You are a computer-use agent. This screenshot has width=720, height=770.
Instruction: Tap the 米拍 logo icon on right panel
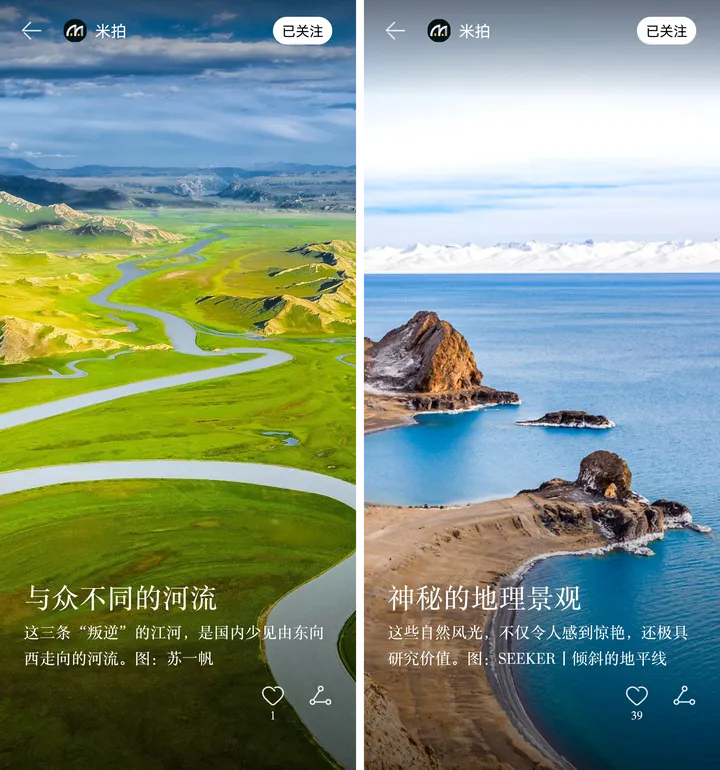coord(437,30)
